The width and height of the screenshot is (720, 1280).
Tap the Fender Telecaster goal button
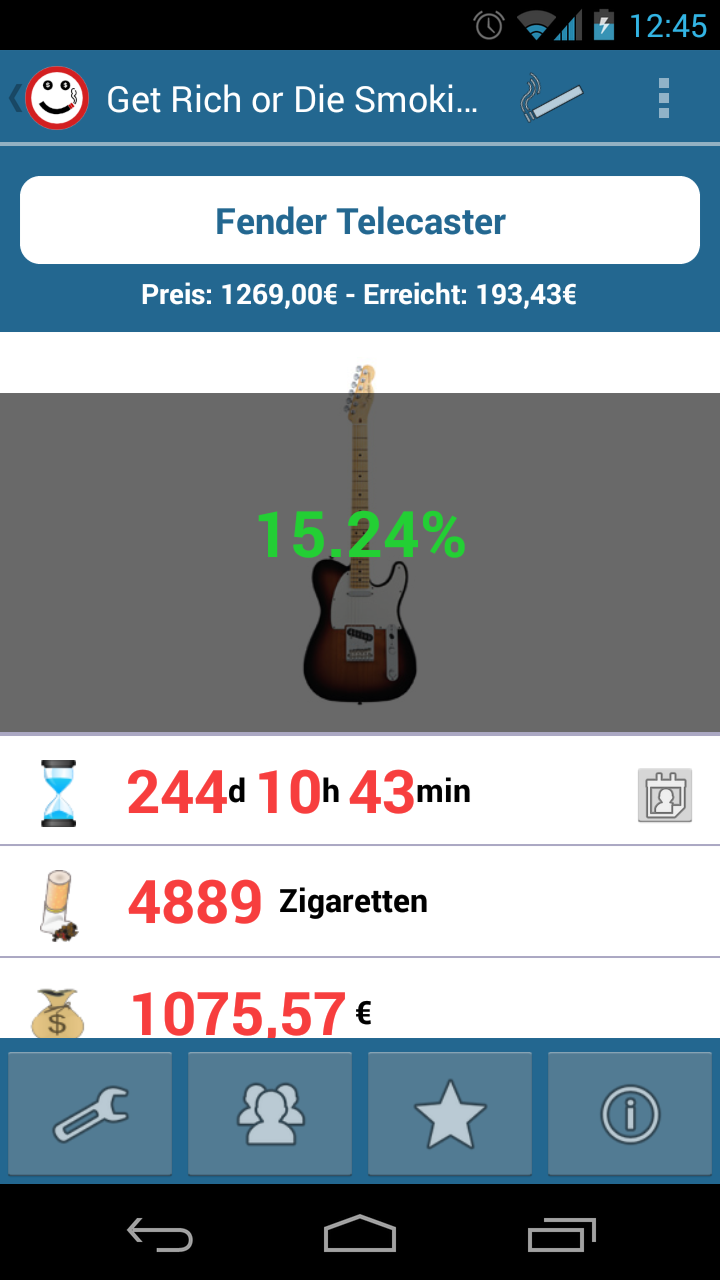pyautogui.click(x=360, y=221)
